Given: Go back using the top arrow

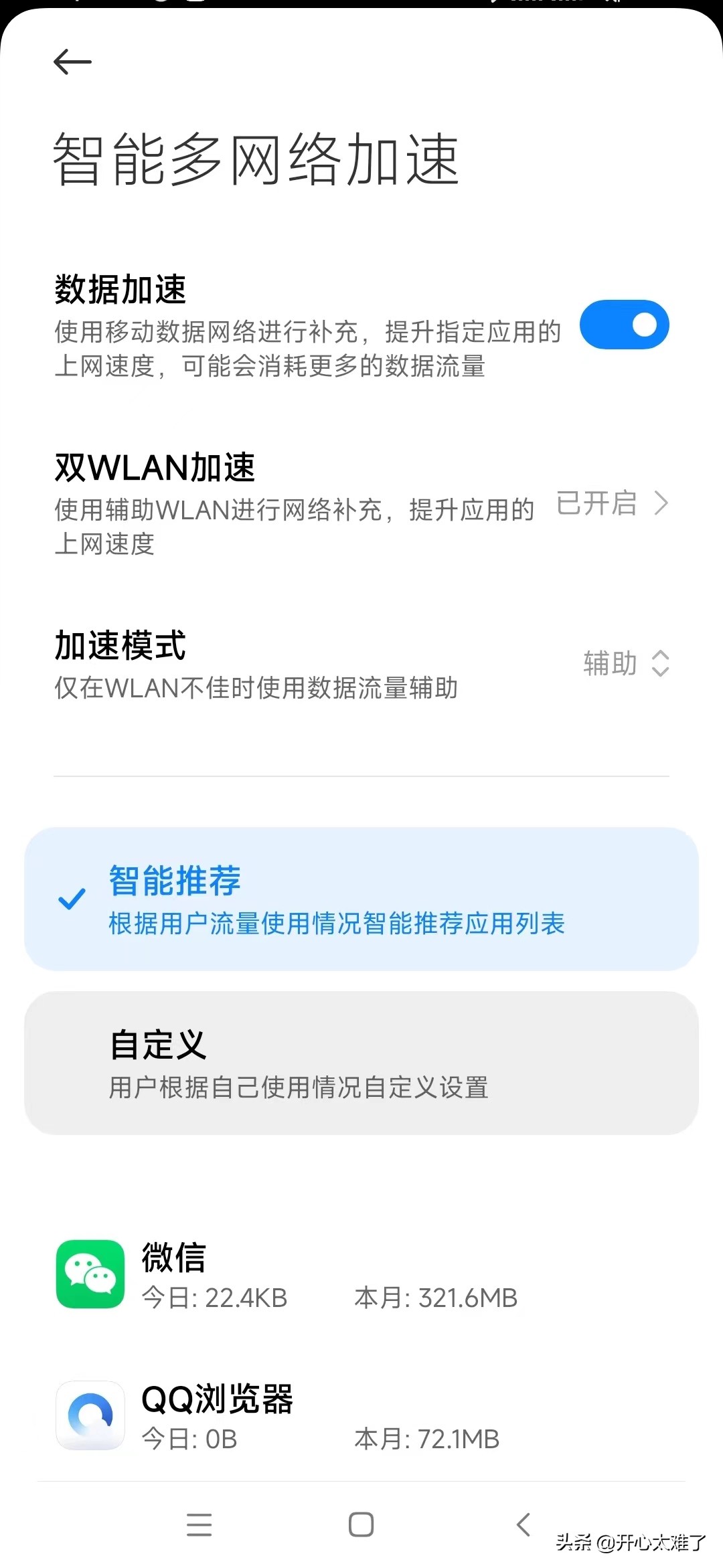Looking at the screenshot, I should tap(72, 62).
